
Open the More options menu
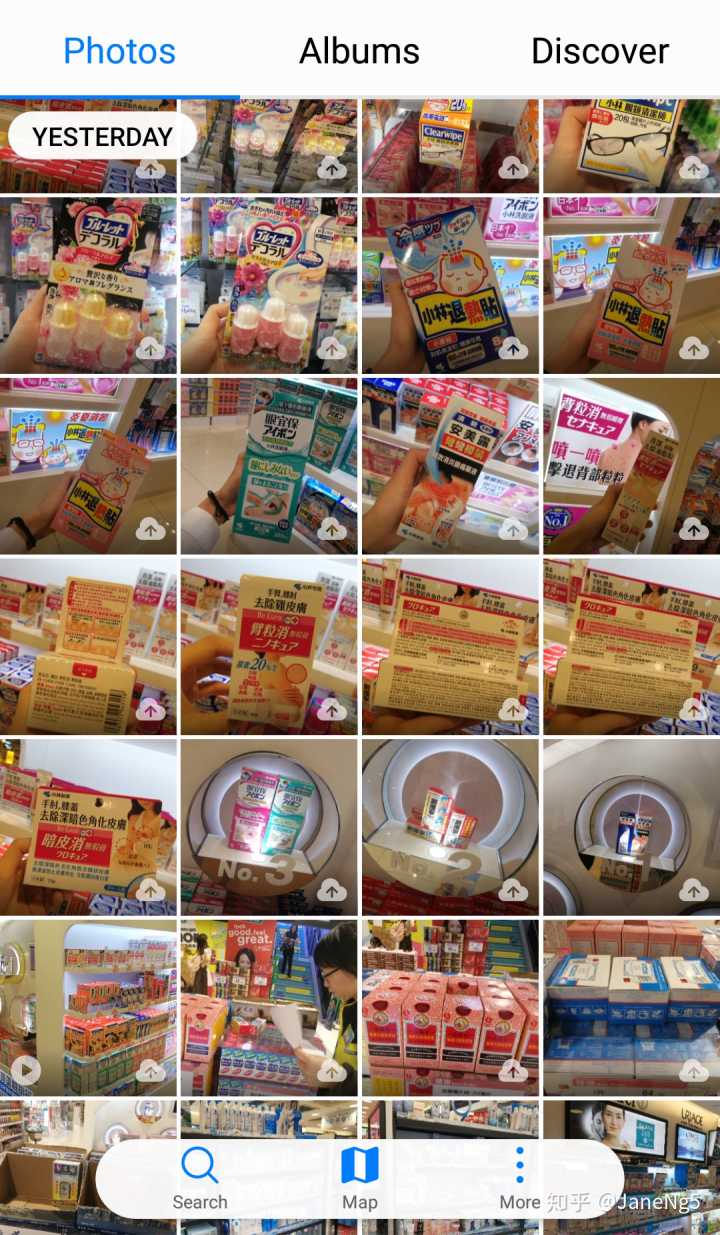tap(519, 1178)
